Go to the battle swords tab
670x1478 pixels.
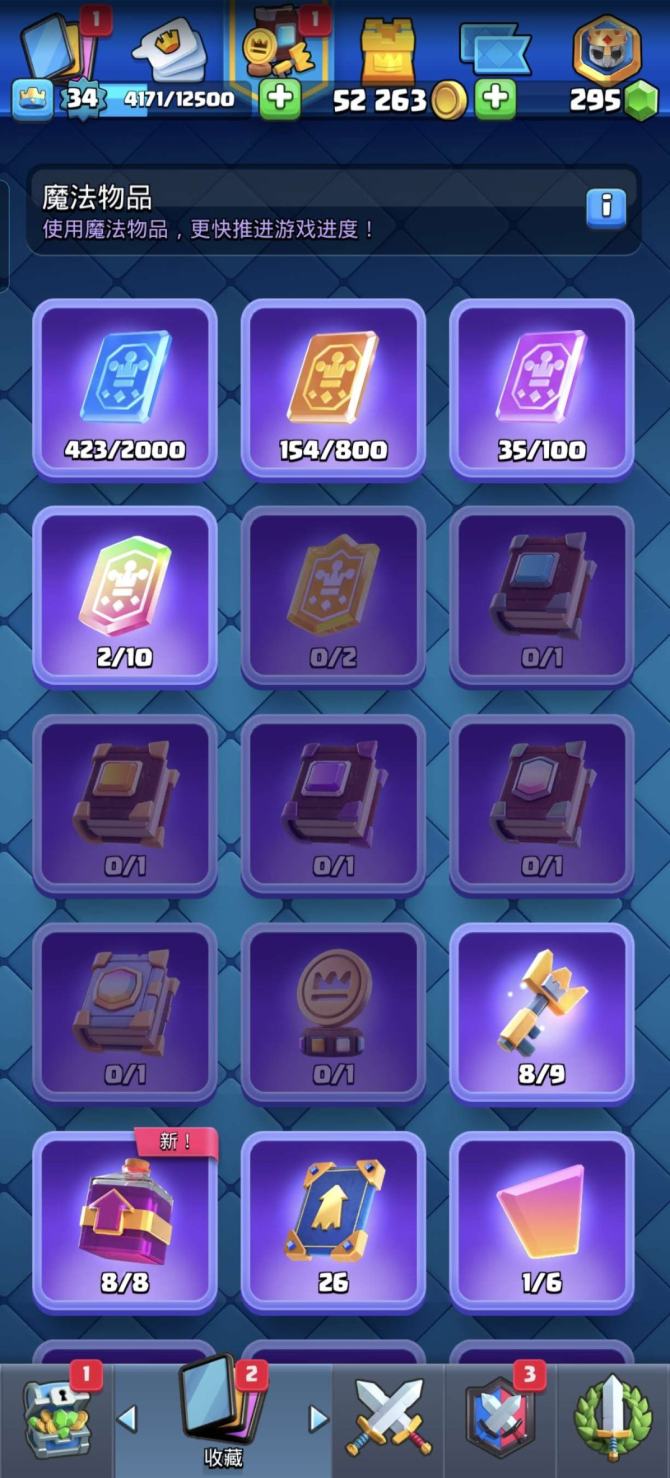[x=388, y=1420]
